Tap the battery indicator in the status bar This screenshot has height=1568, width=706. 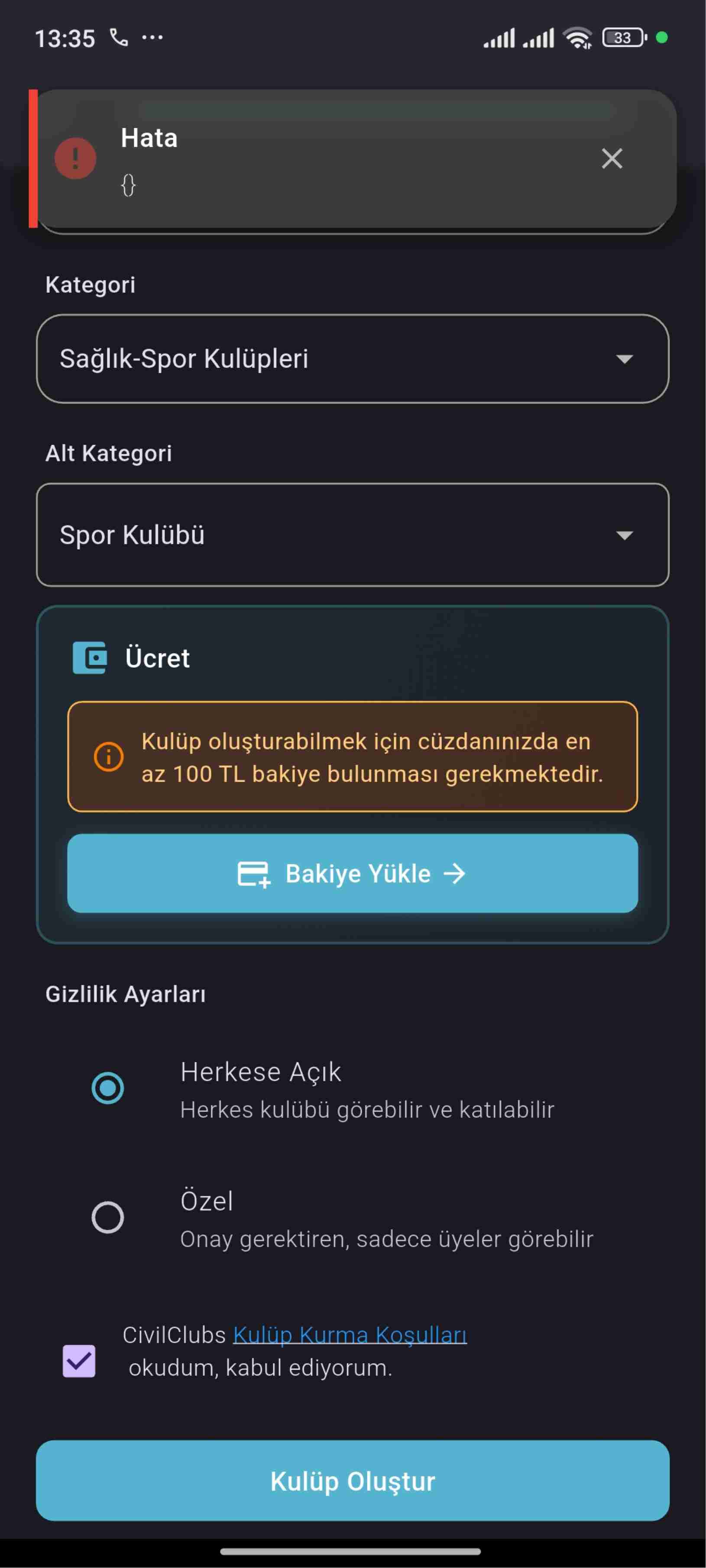tap(622, 38)
